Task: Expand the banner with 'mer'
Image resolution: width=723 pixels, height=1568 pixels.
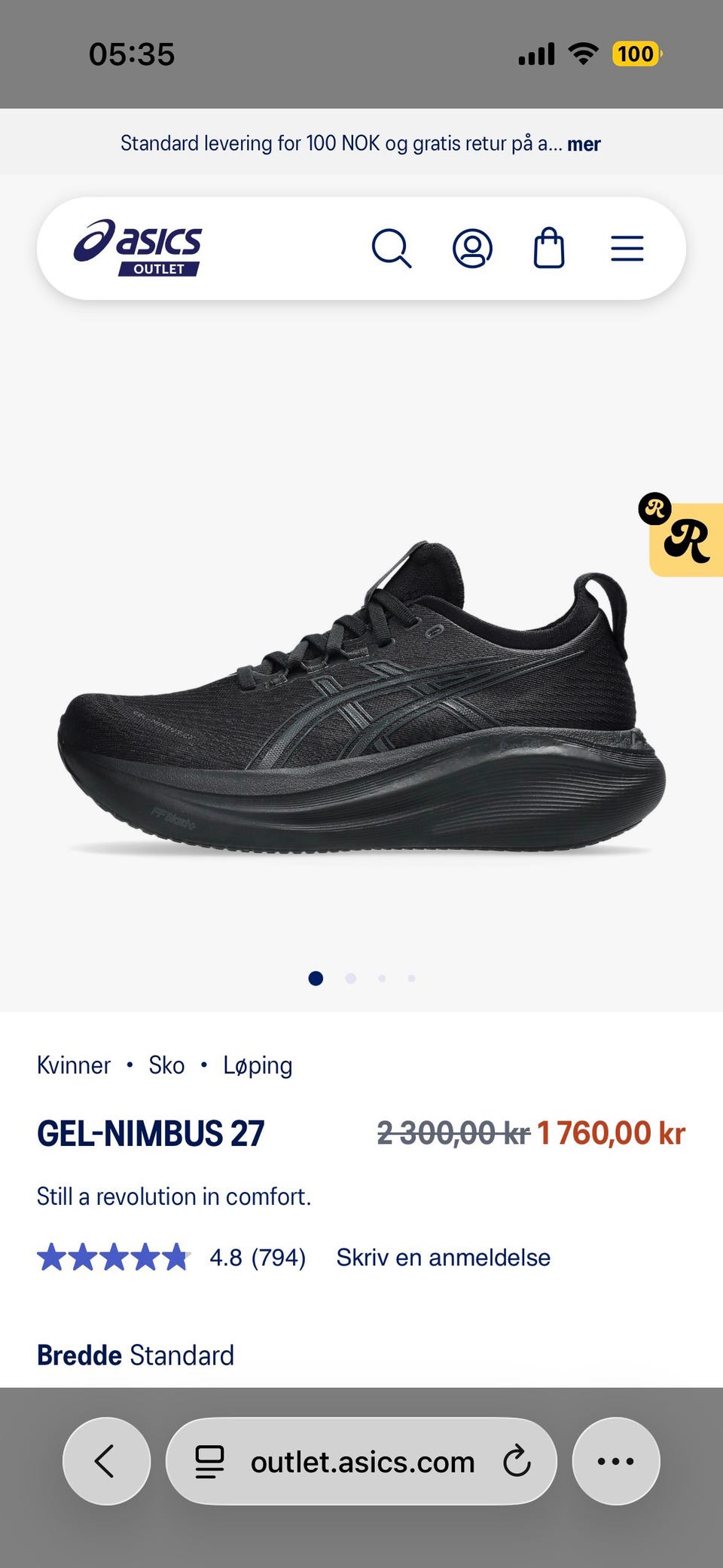Action: click(584, 144)
